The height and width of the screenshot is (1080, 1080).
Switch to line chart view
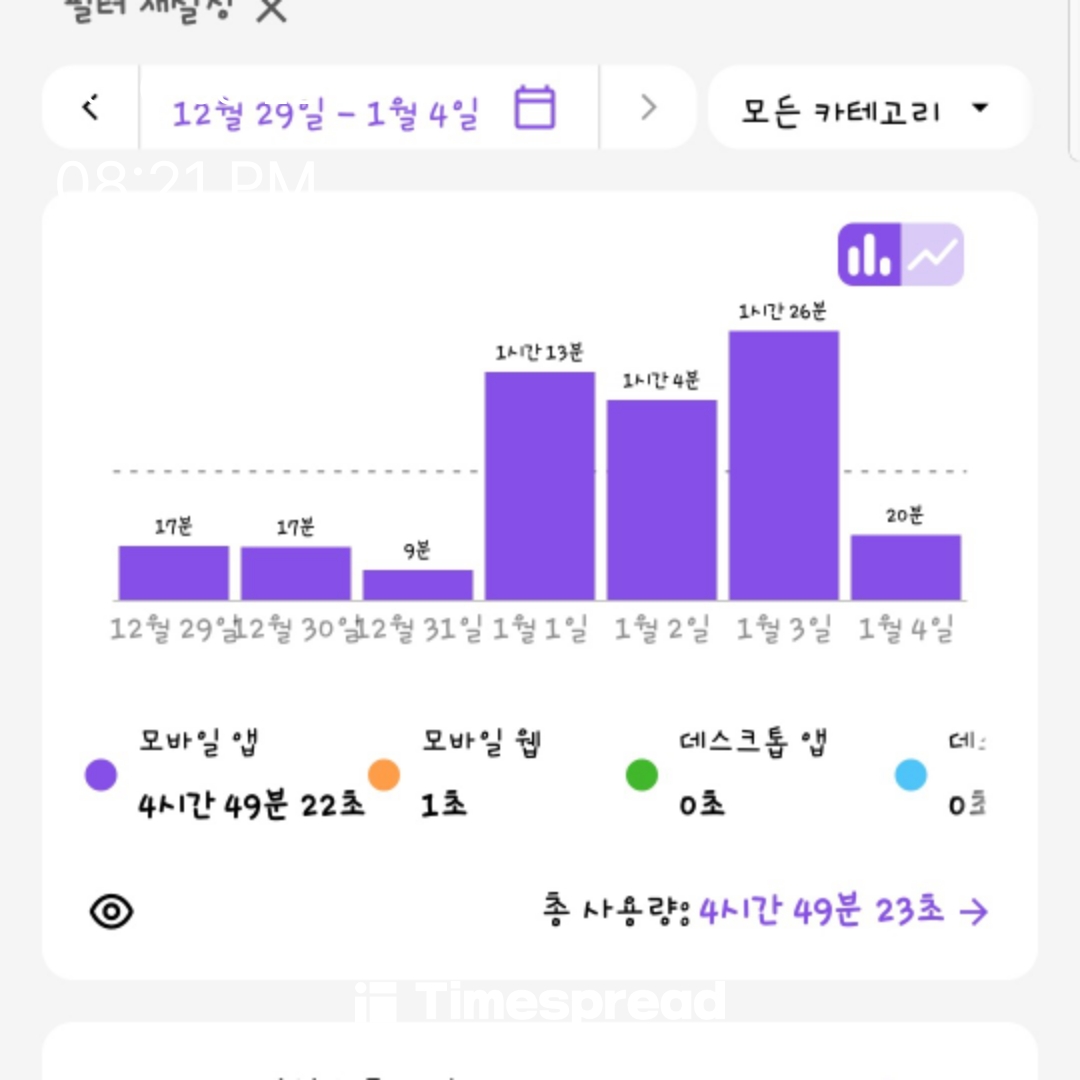click(933, 255)
